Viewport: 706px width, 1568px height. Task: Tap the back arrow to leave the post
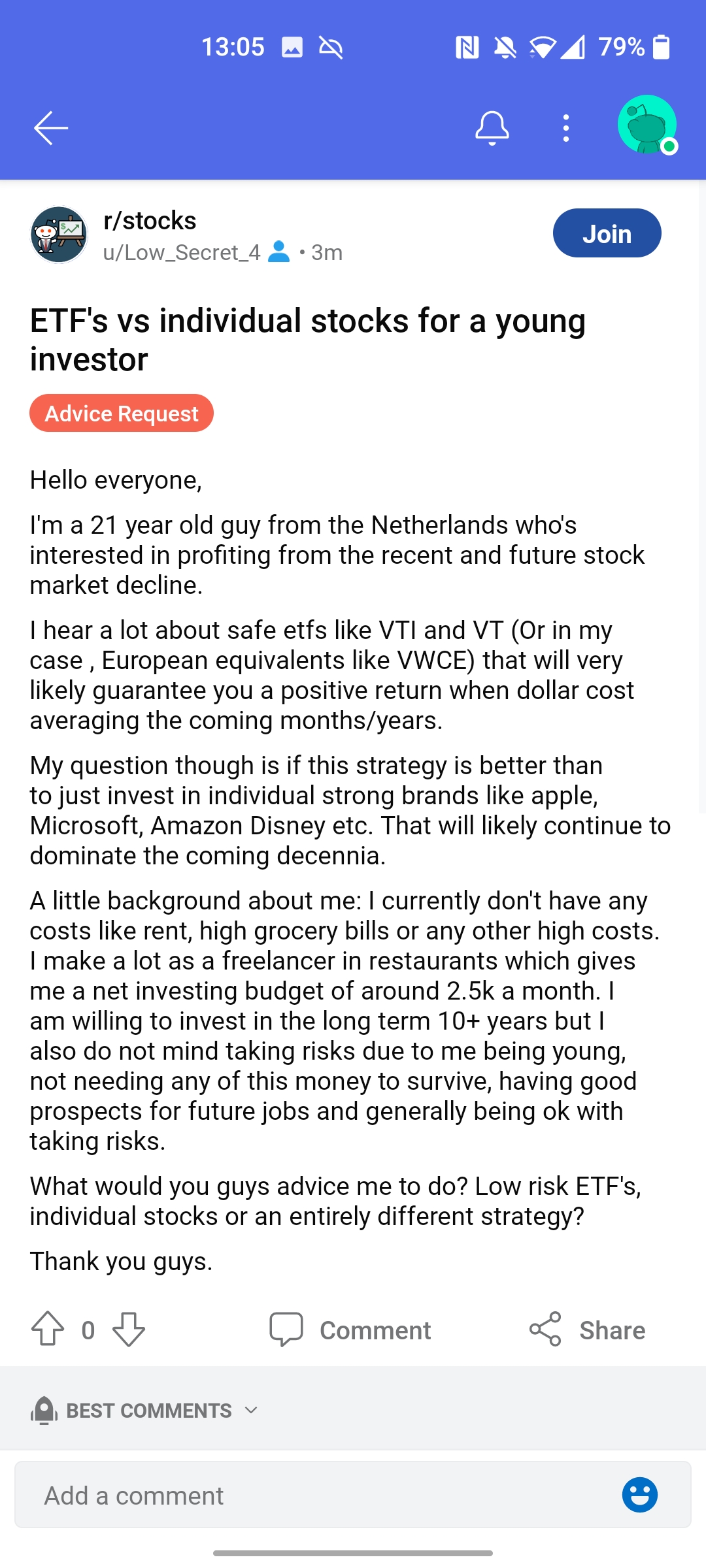click(x=50, y=128)
